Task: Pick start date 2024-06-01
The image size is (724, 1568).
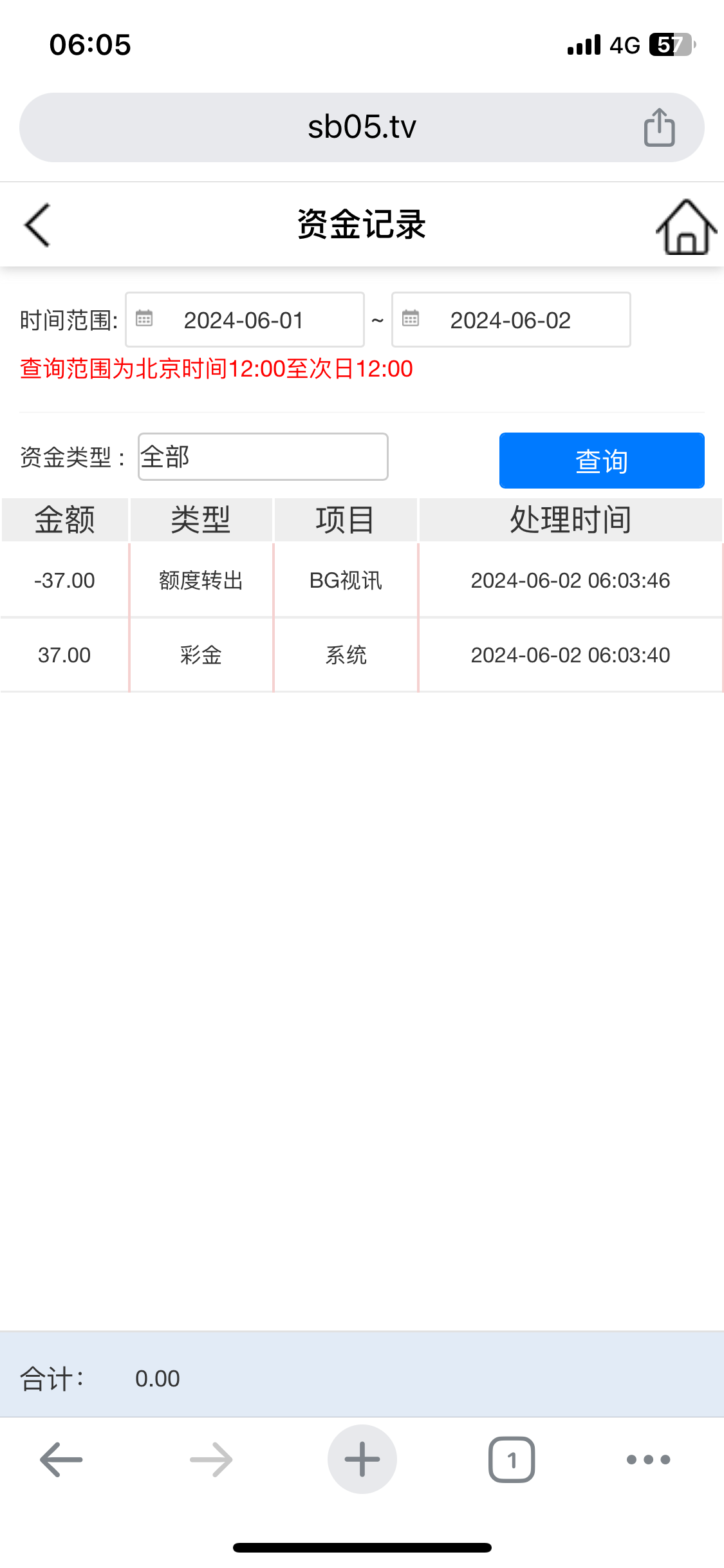Action: [245, 320]
